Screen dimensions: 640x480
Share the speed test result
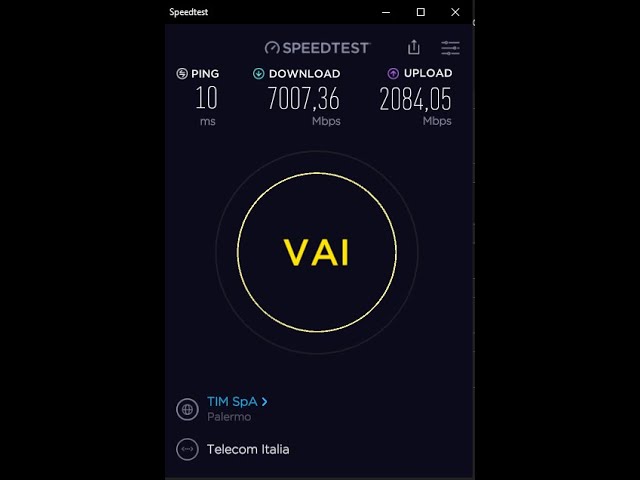pyautogui.click(x=414, y=47)
